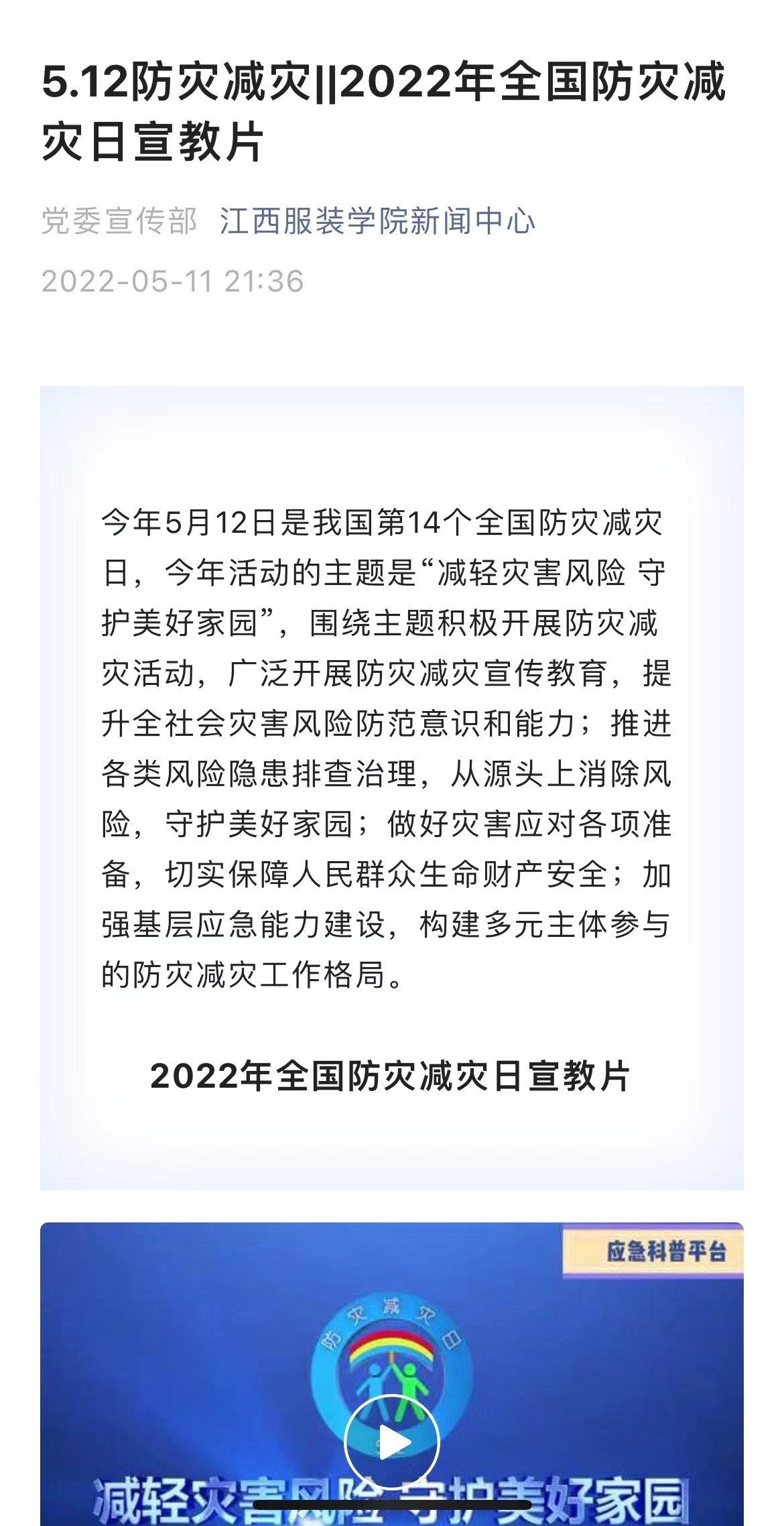Open 江西服装学院新闻中心 account link
784x1526 pixels.
coord(377,222)
